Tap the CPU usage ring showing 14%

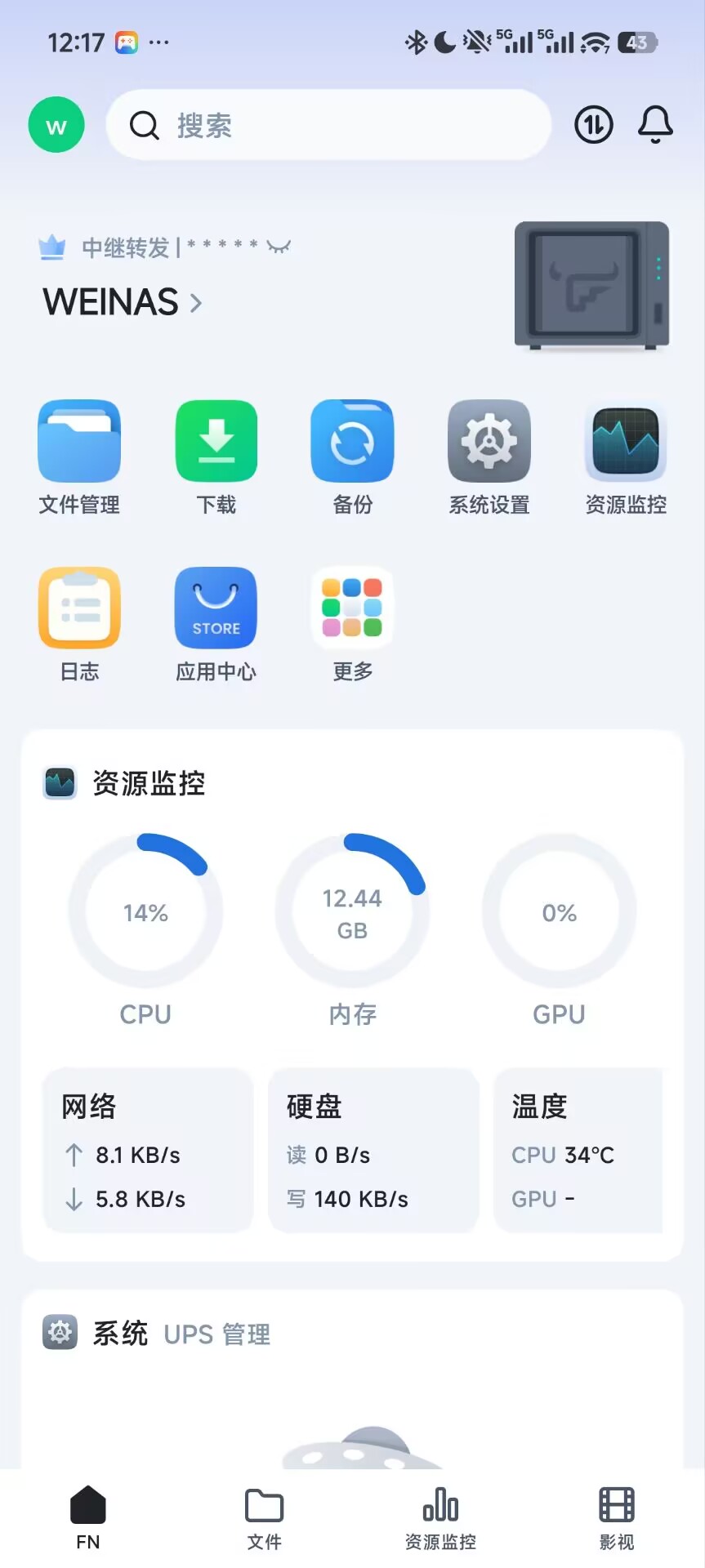(145, 912)
